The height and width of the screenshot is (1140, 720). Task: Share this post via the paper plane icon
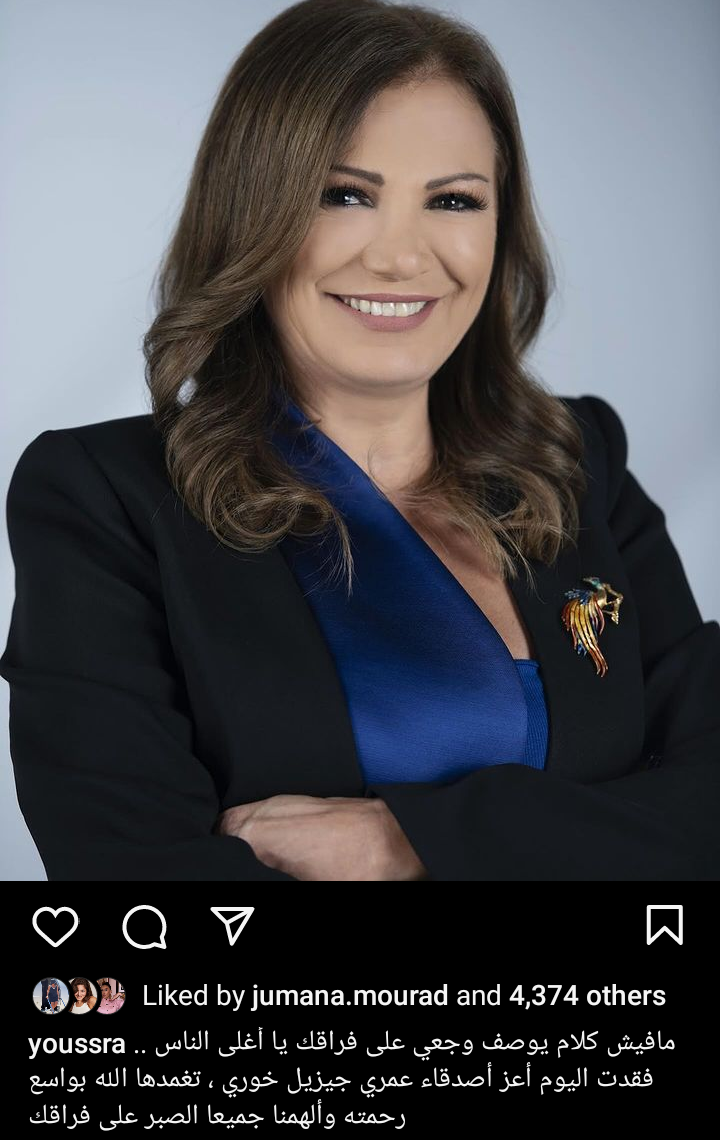point(233,926)
